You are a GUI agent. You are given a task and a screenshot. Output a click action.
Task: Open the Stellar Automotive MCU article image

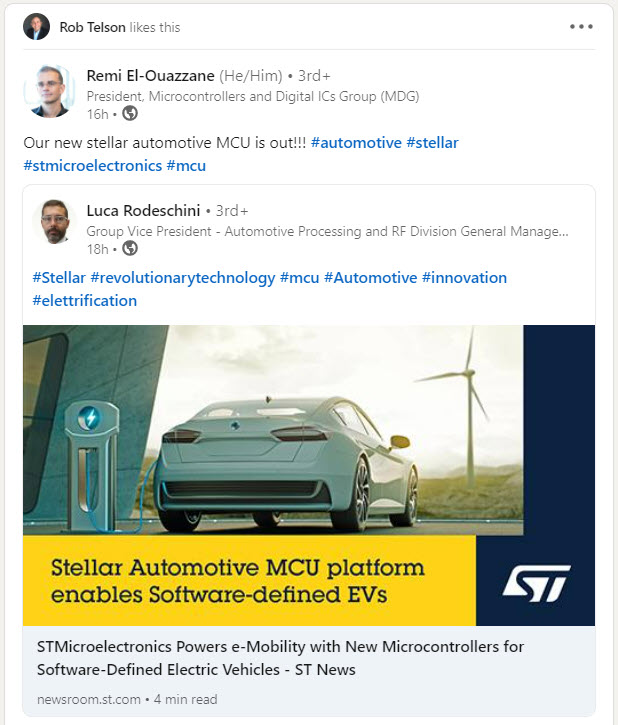308,475
